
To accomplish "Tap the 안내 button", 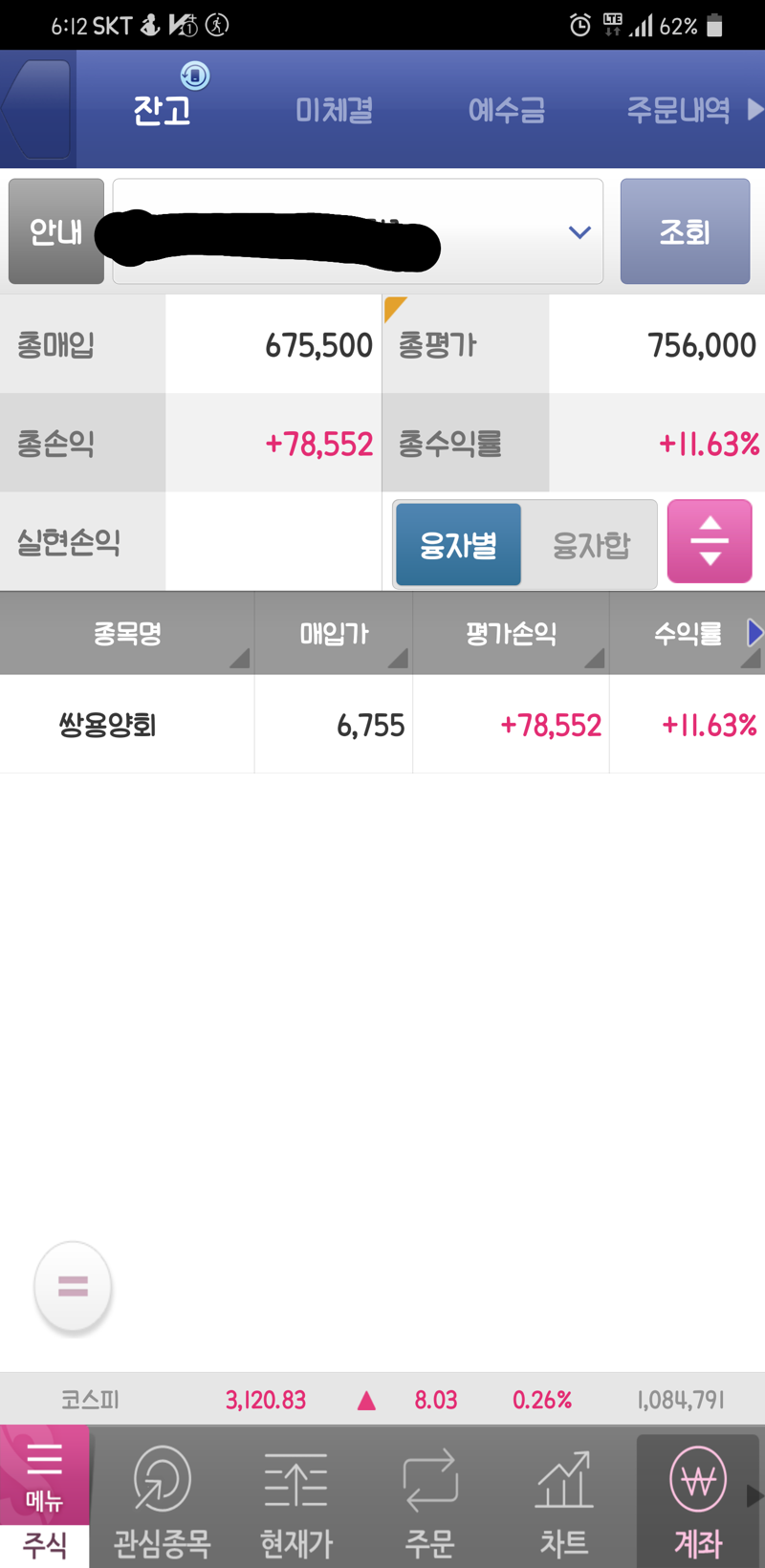I will (56, 231).
